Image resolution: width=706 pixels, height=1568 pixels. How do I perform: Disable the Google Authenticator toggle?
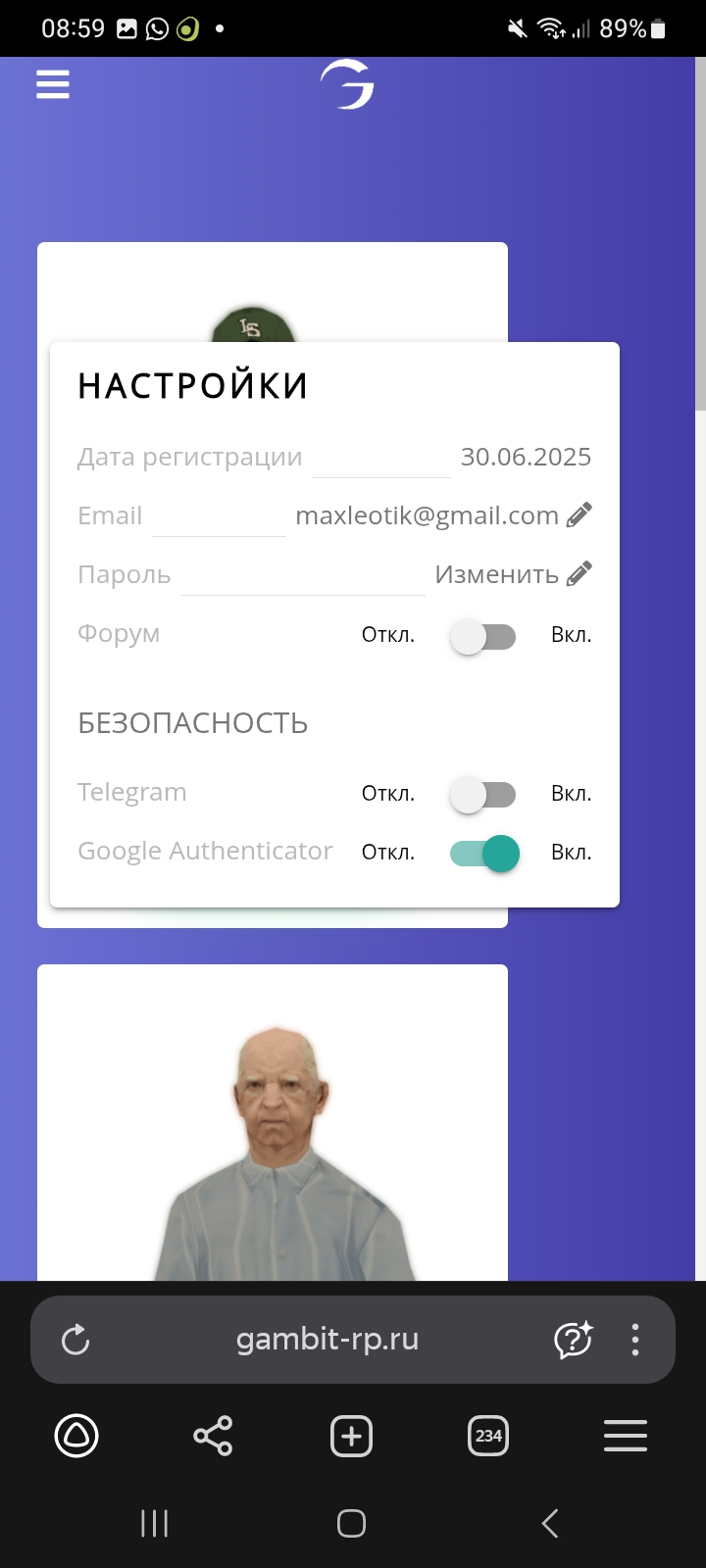pyautogui.click(x=484, y=854)
